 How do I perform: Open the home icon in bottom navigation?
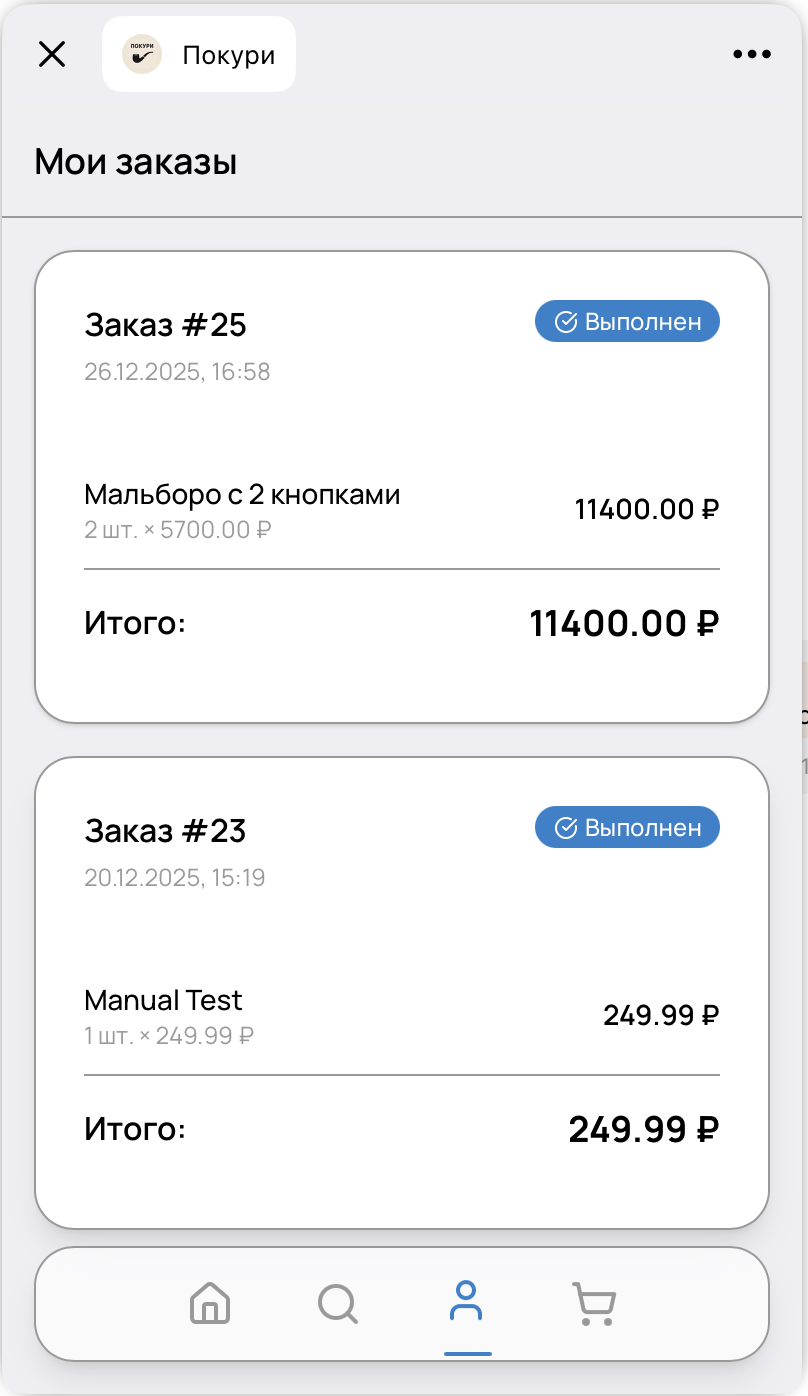(x=209, y=1303)
